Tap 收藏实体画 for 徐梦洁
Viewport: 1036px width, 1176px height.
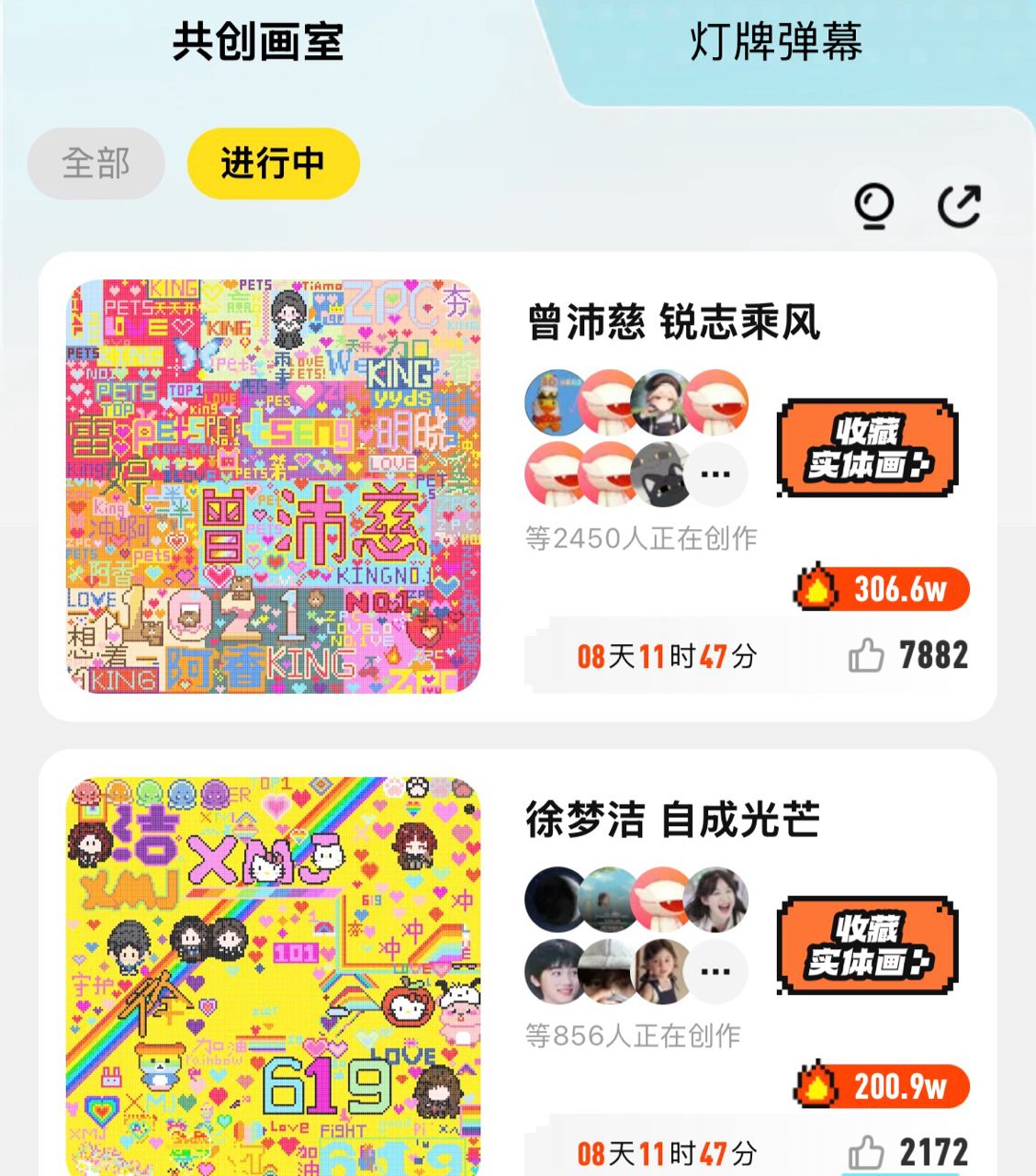point(868,945)
